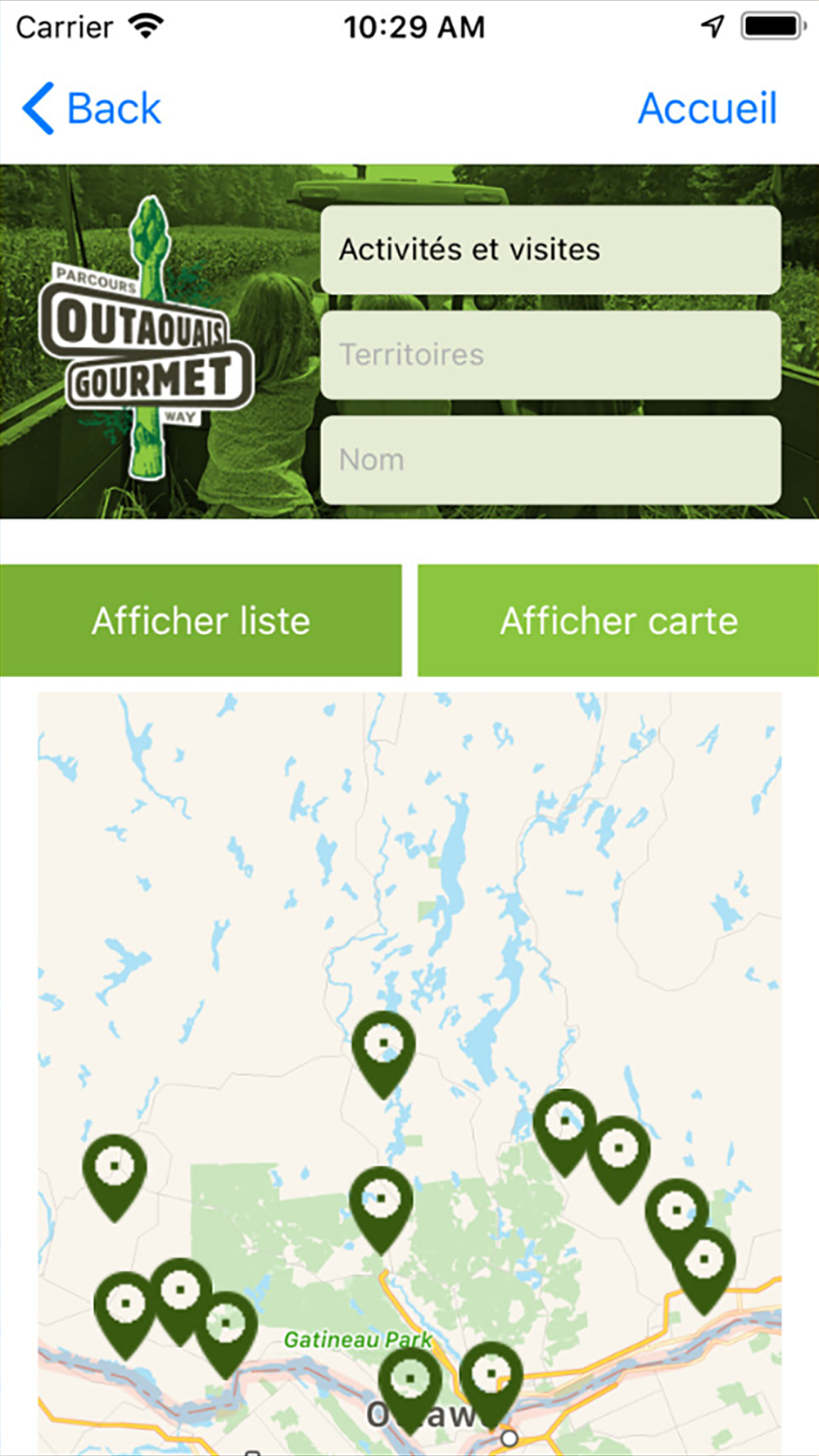Switch to map view with Afficher carte
The width and height of the screenshot is (819, 1456).
click(618, 620)
